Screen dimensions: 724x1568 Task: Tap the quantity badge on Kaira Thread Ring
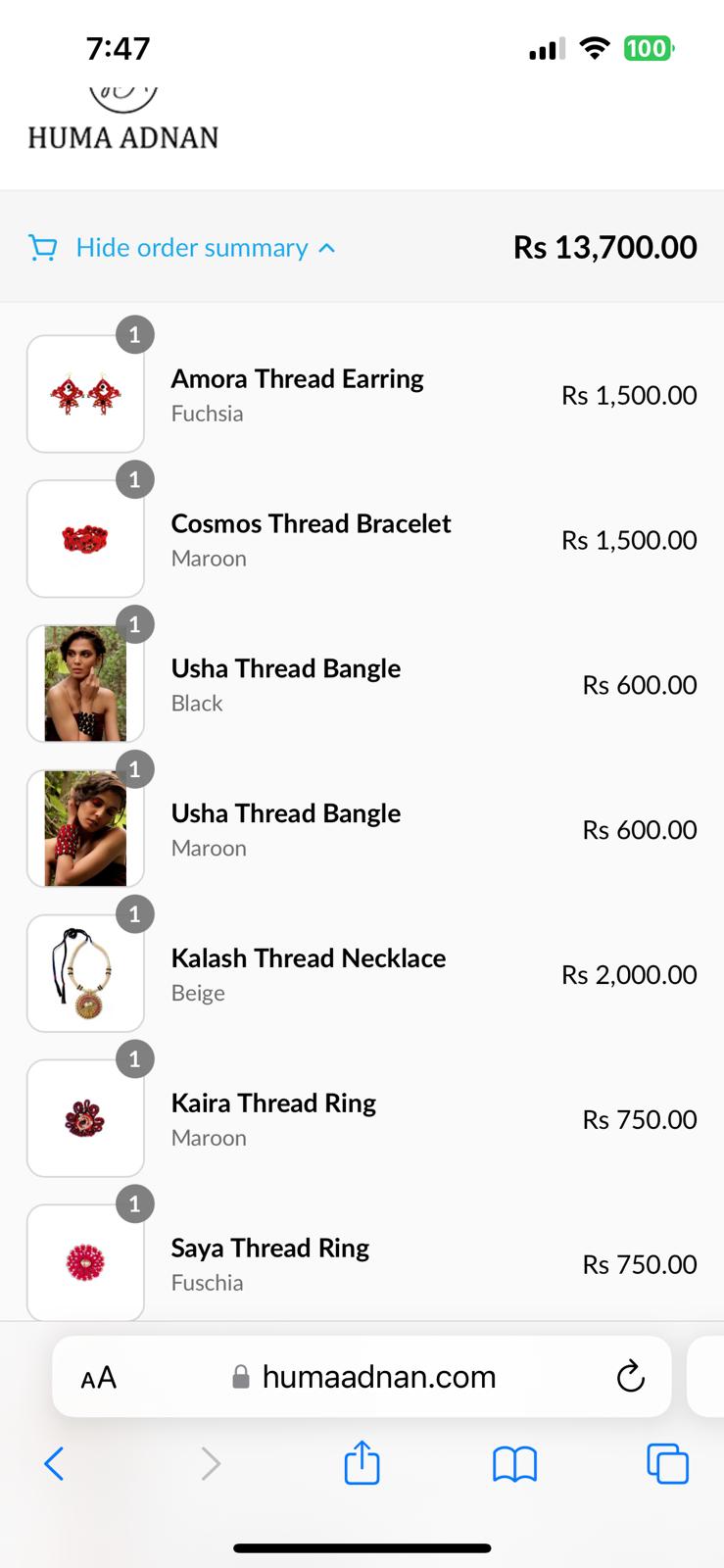(x=135, y=1058)
